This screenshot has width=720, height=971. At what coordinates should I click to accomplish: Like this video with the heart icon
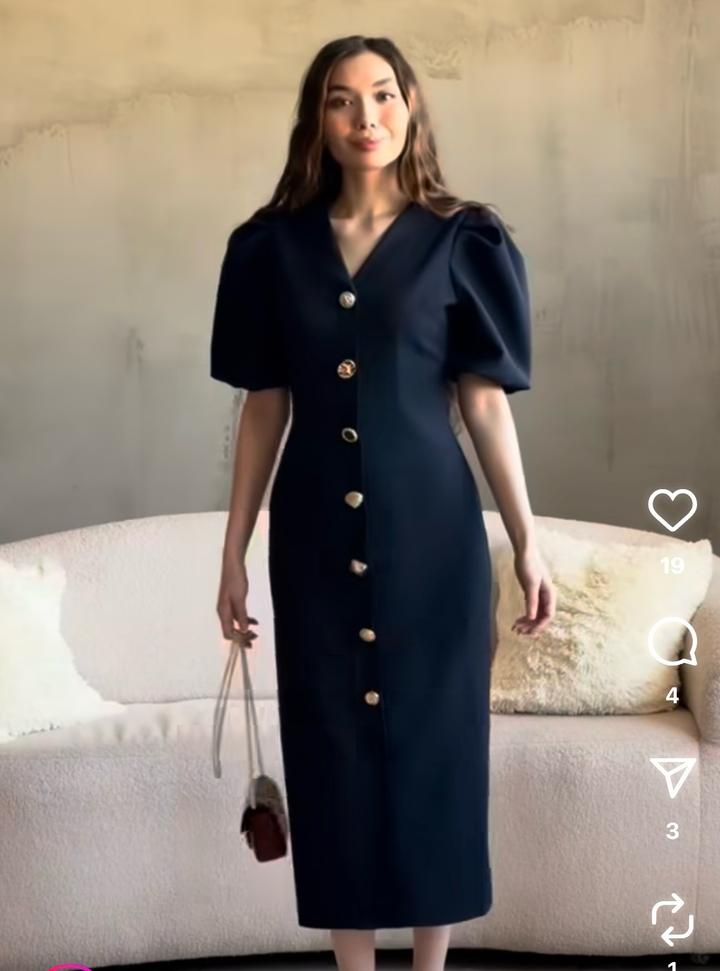672,510
